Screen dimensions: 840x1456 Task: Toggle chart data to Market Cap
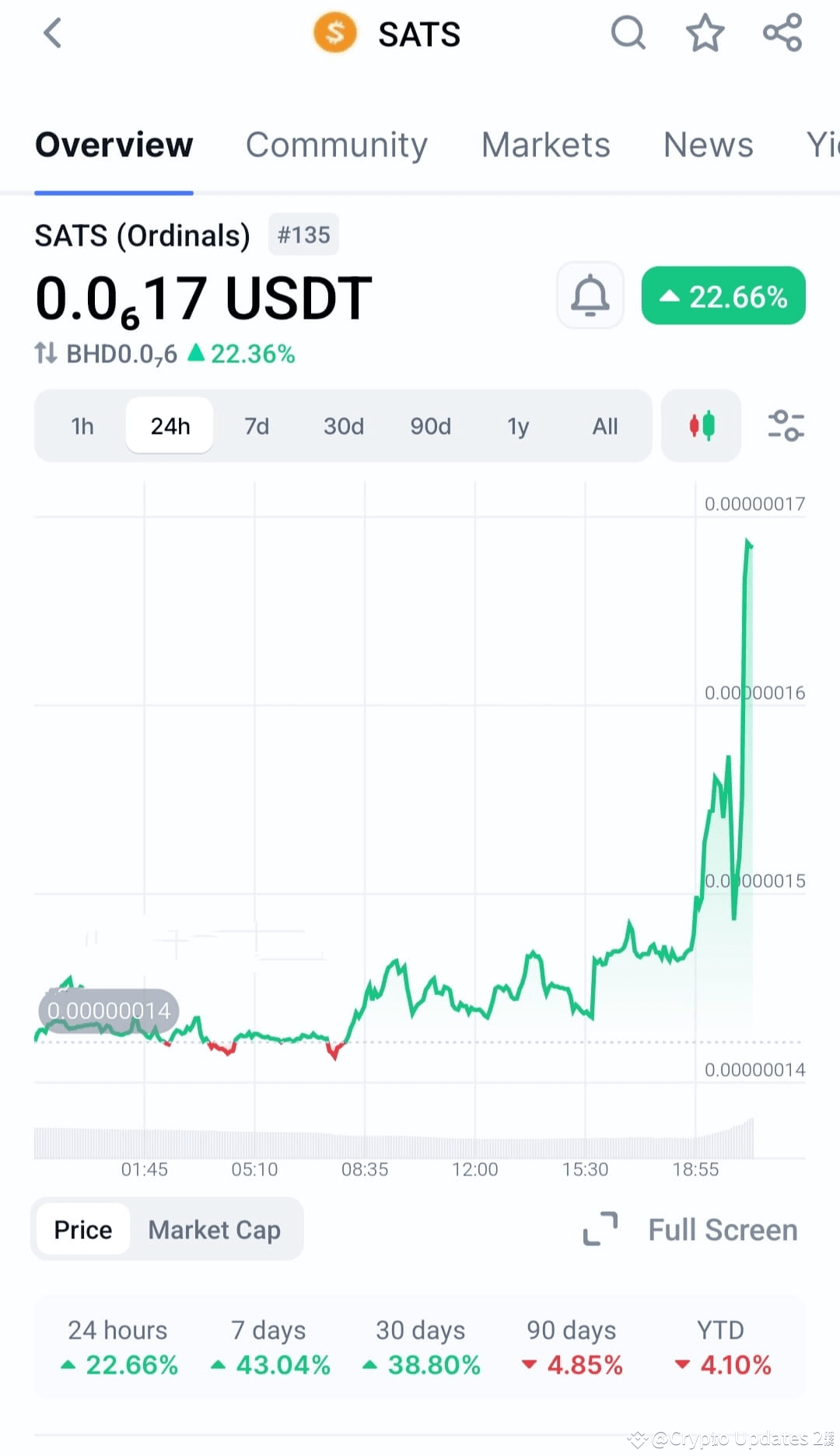215,1230
